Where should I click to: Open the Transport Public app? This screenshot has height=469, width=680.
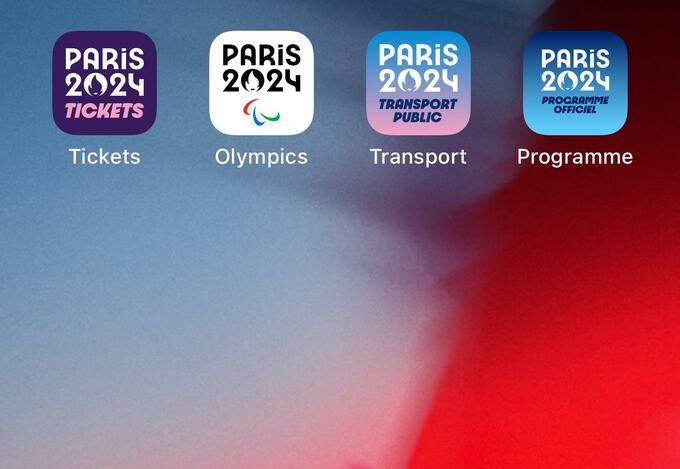(418, 83)
